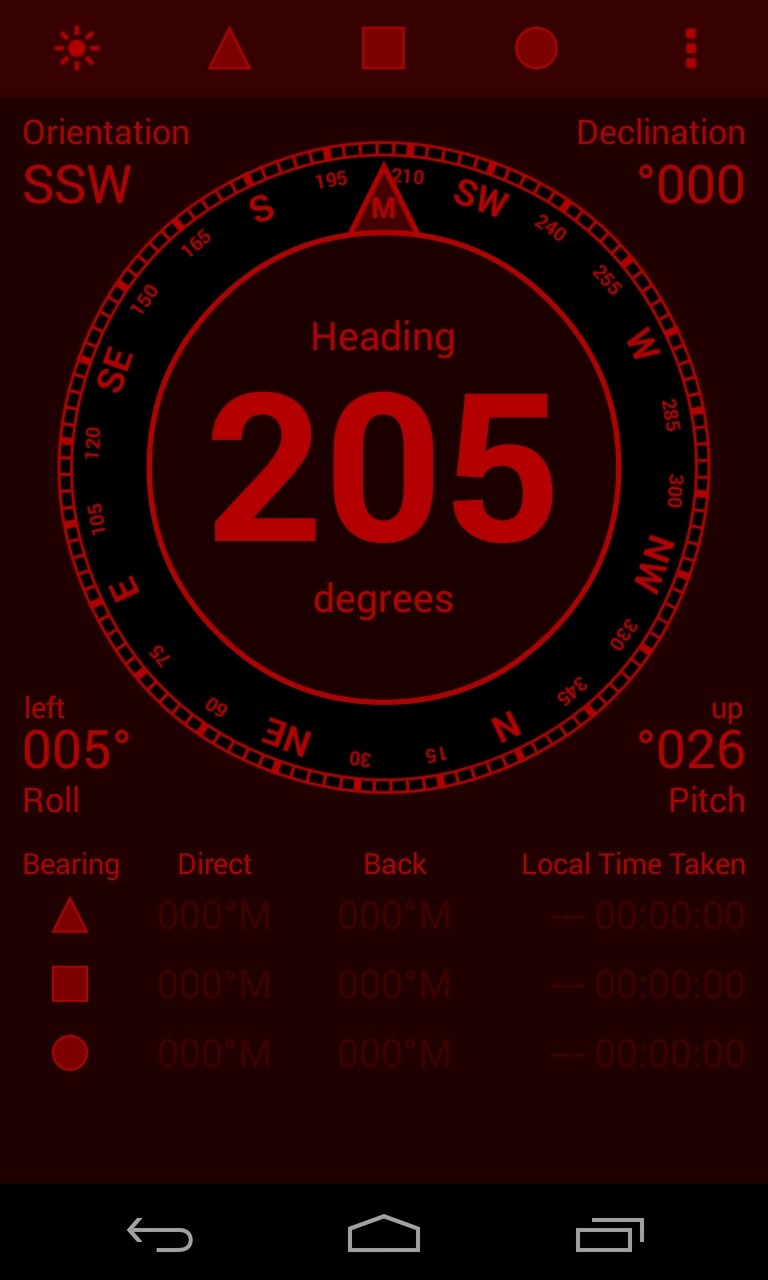Image resolution: width=768 pixels, height=1280 pixels.
Task: Set the triangle bearing marker in toolbar
Action: pyautogui.click(x=229, y=48)
